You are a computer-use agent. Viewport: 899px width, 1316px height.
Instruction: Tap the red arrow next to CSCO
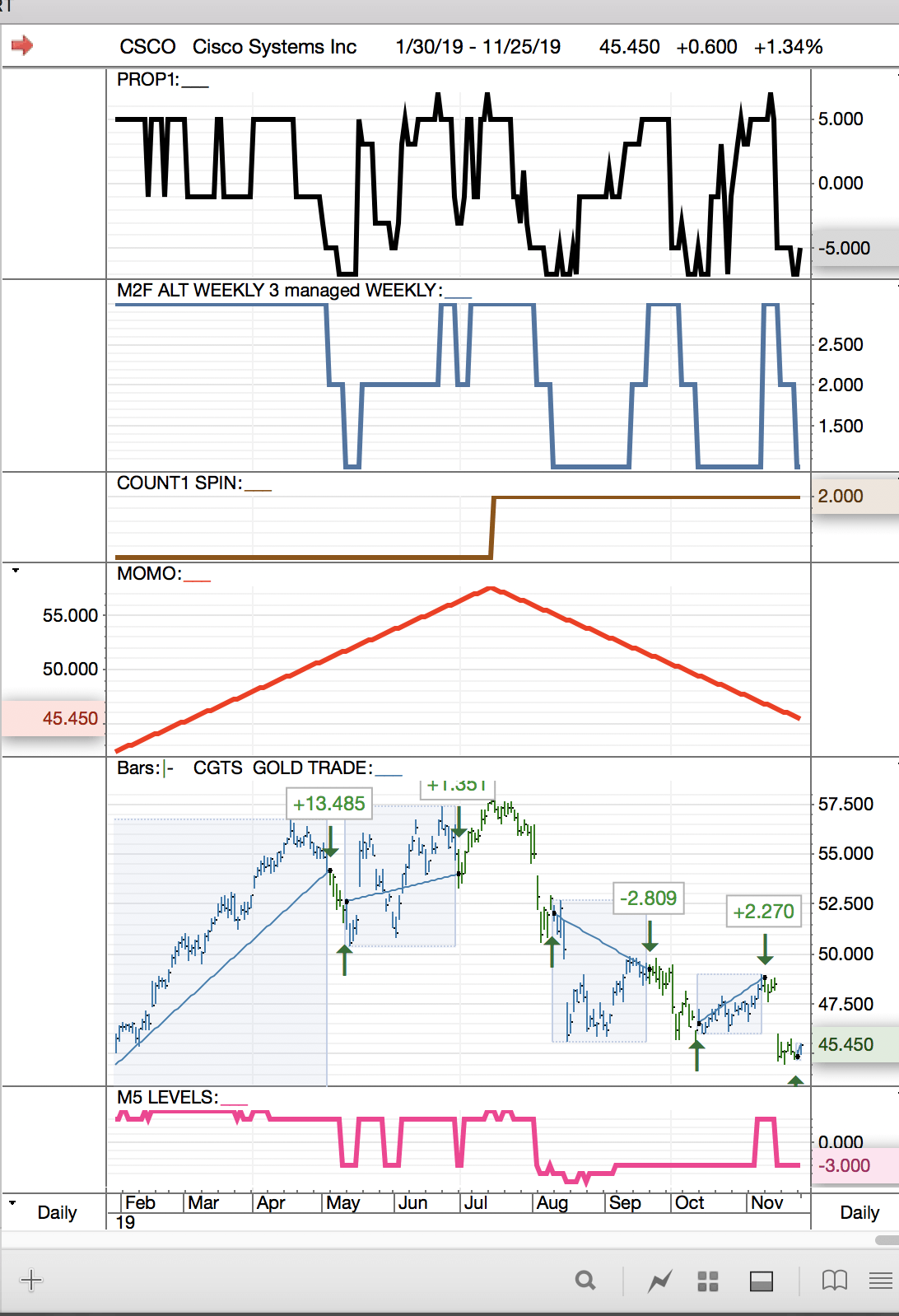tap(22, 45)
